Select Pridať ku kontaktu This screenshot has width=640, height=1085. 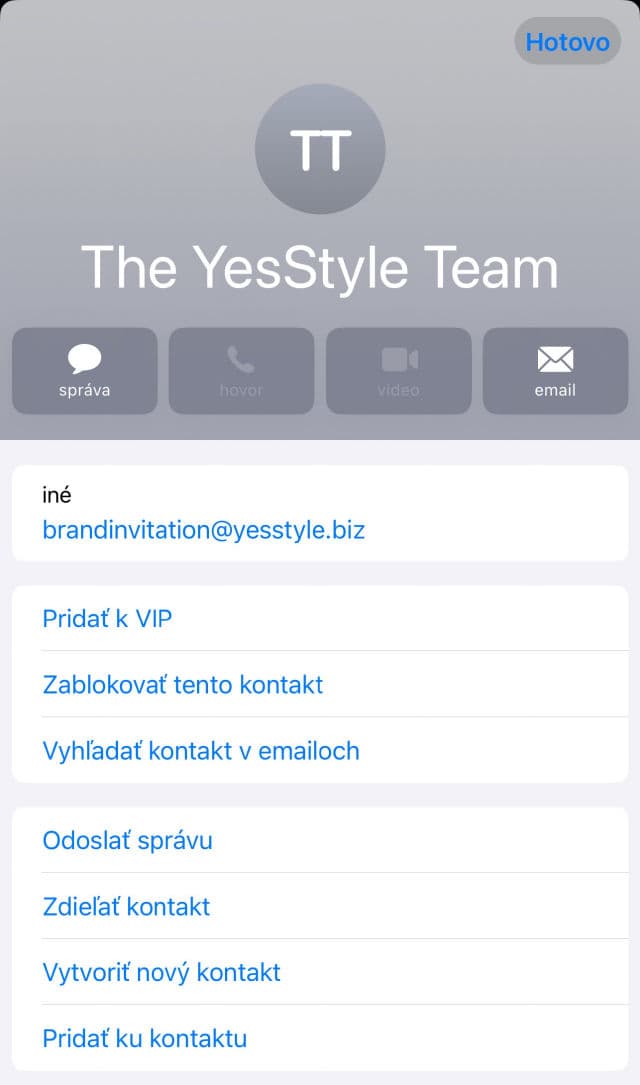coord(145,1038)
